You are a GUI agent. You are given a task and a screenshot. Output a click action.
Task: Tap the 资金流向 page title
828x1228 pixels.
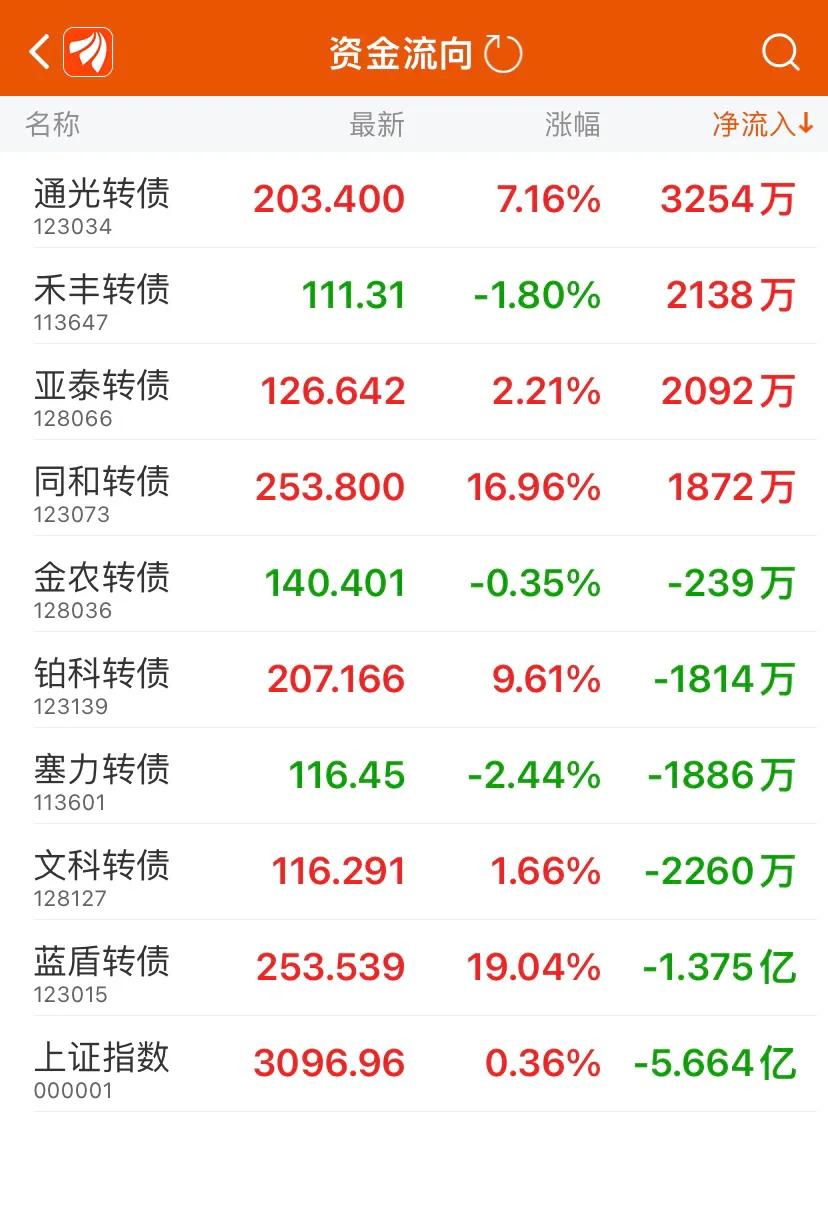pos(399,50)
